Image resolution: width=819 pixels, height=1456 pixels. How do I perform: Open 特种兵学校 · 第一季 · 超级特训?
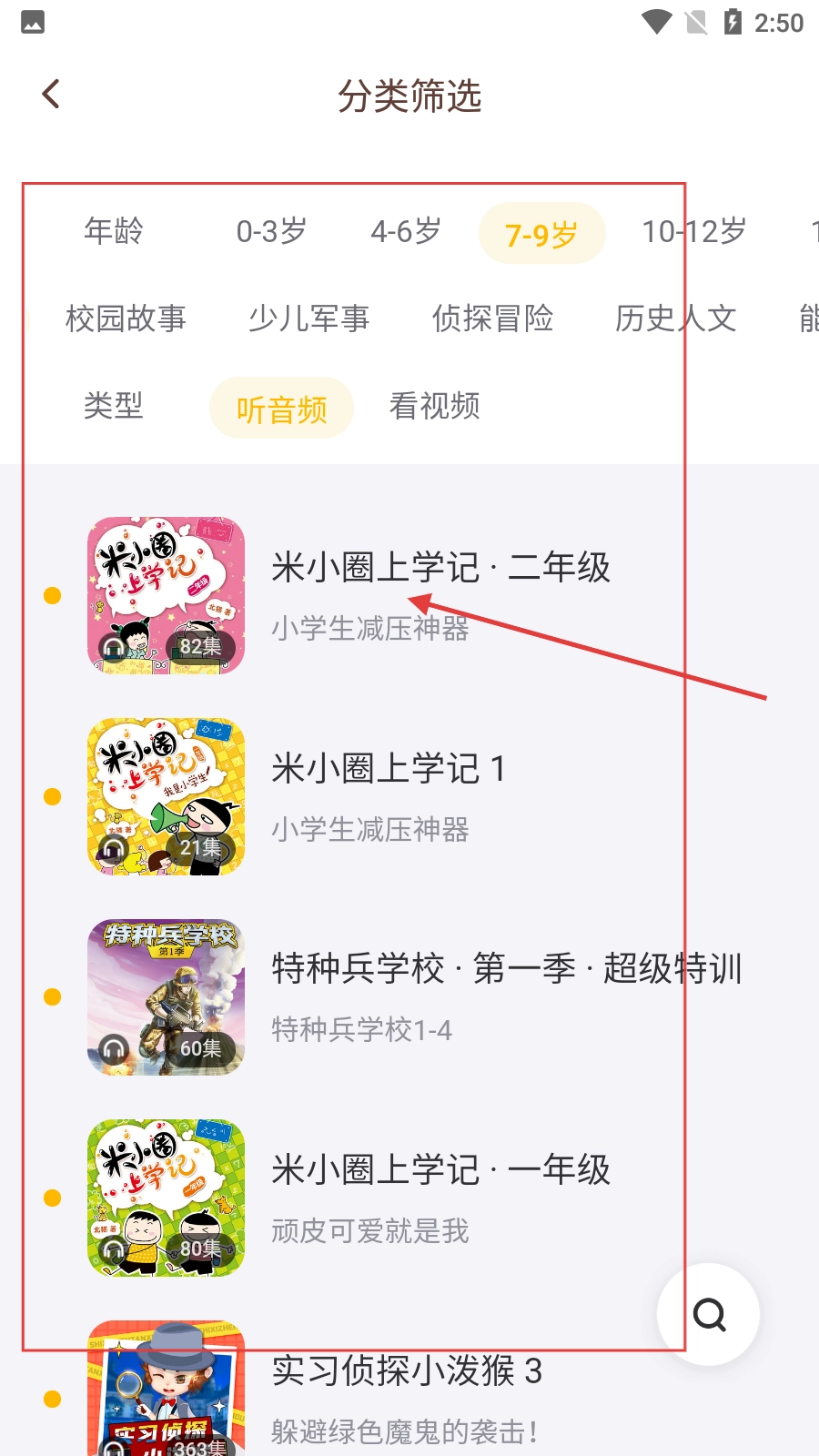[x=506, y=969]
